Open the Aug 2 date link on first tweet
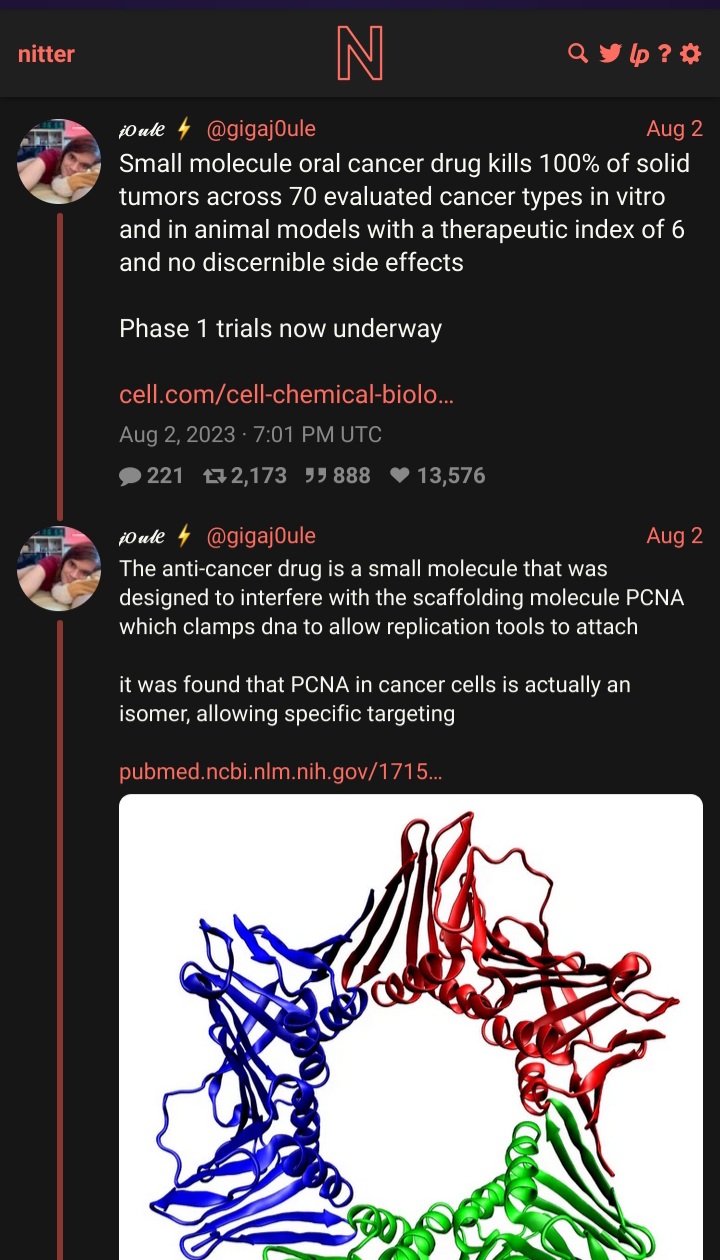The image size is (720, 1260). click(674, 129)
